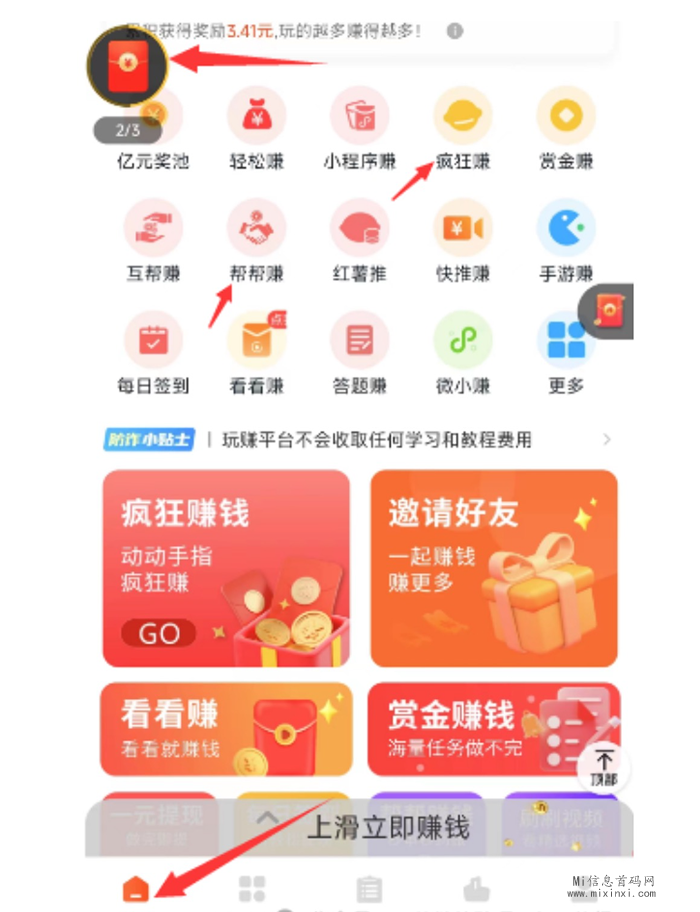Open 手游赚 games section
This screenshot has height=912, width=700.
(x=566, y=229)
